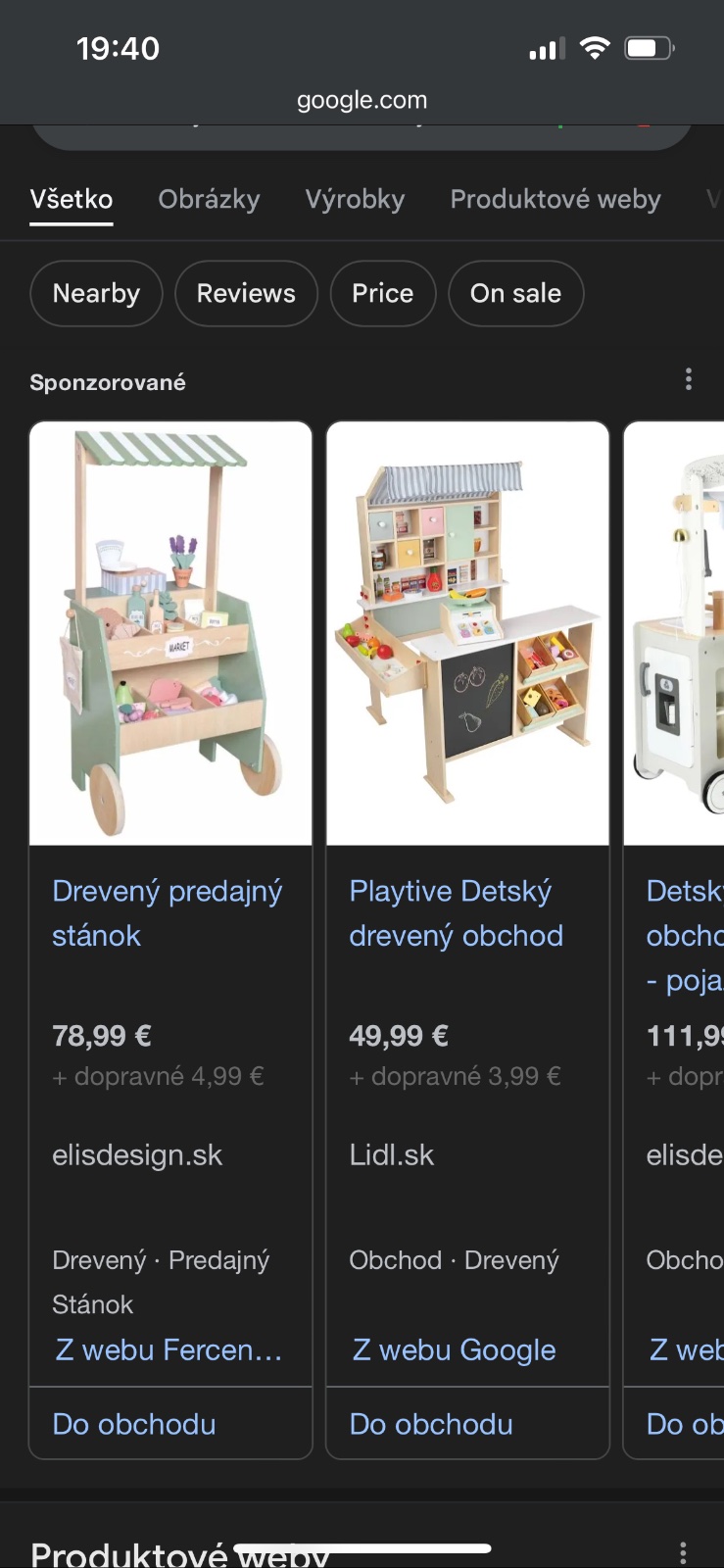This screenshot has height=1568, width=724.
Task: Tap the Z webu Google link
Action: [454, 1349]
